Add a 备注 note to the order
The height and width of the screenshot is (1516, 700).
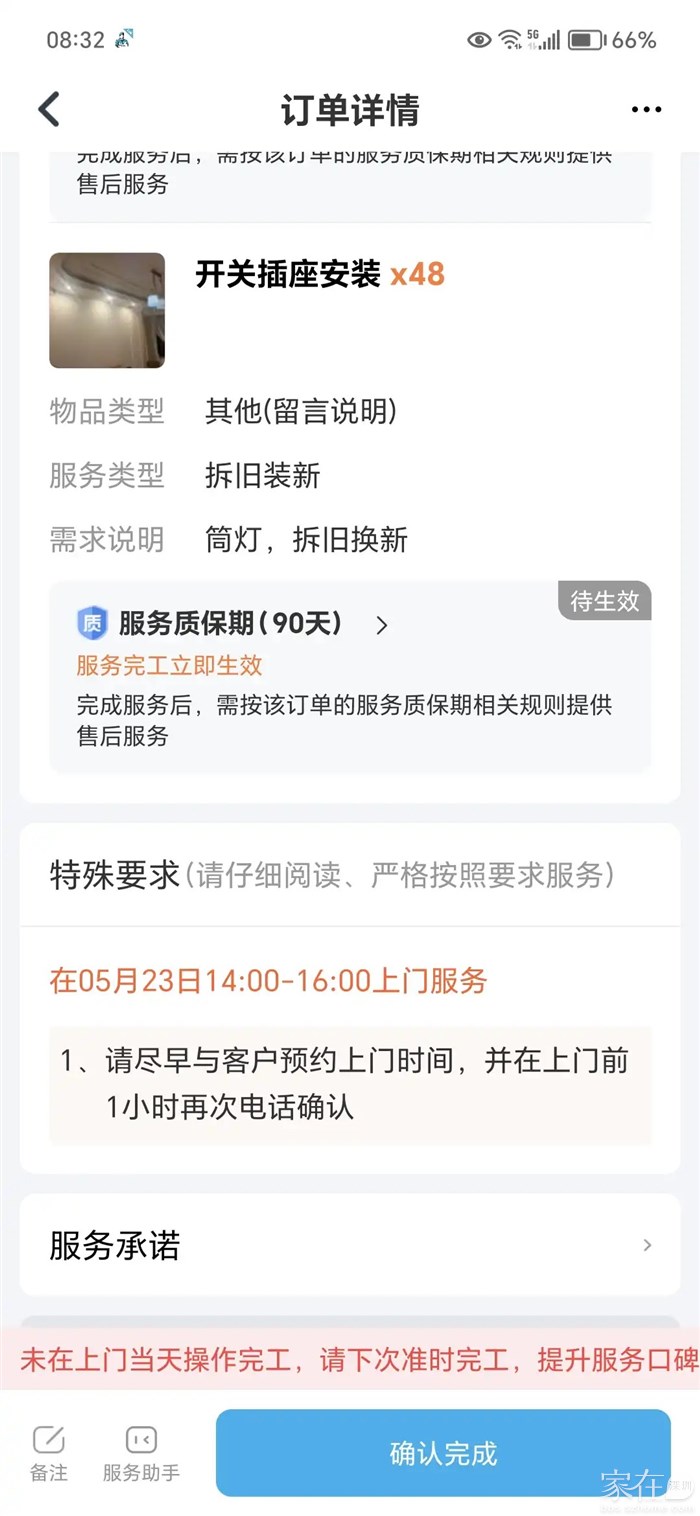click(48, 1452)
